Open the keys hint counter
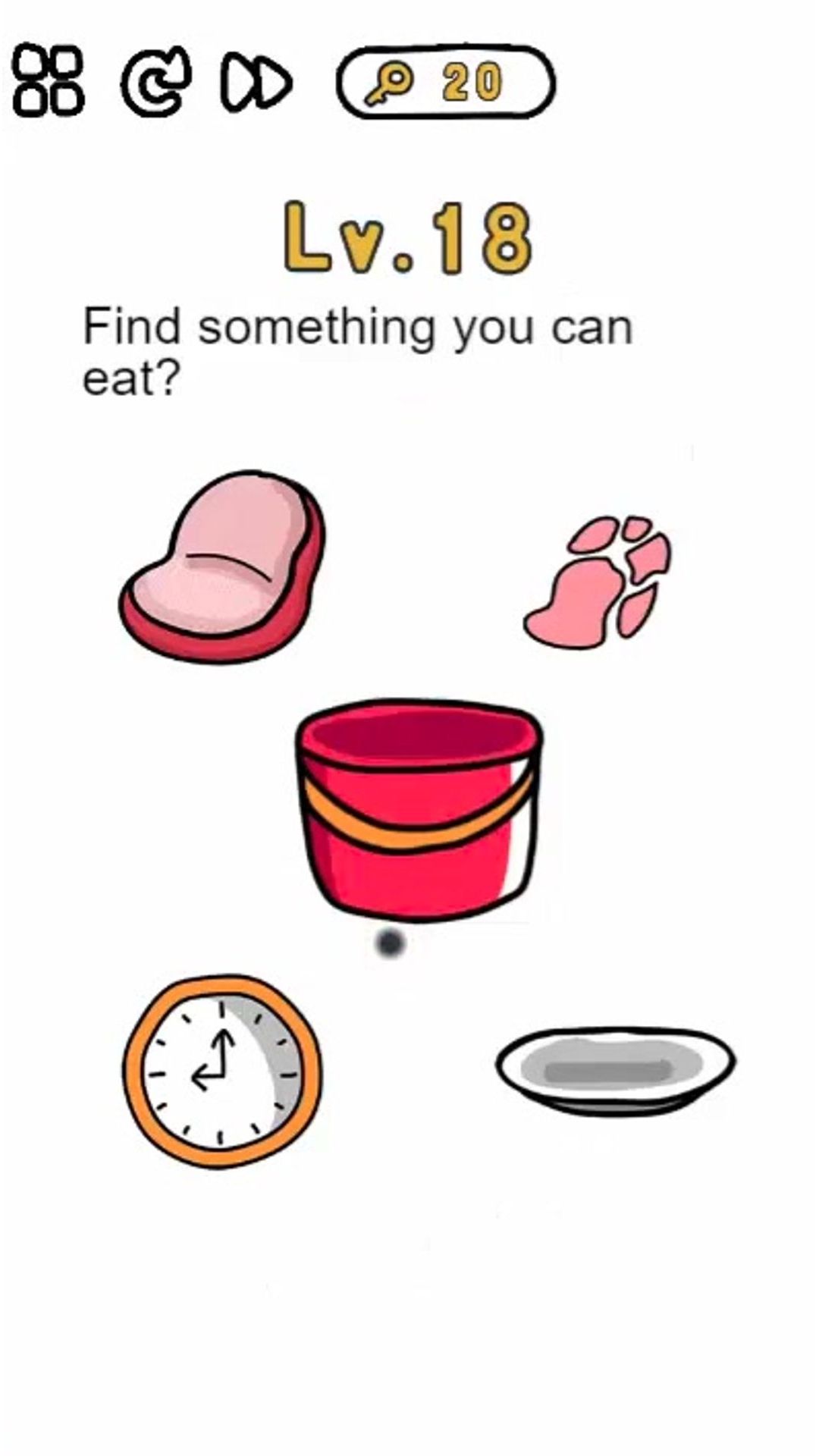 click(x=445, y=82)
